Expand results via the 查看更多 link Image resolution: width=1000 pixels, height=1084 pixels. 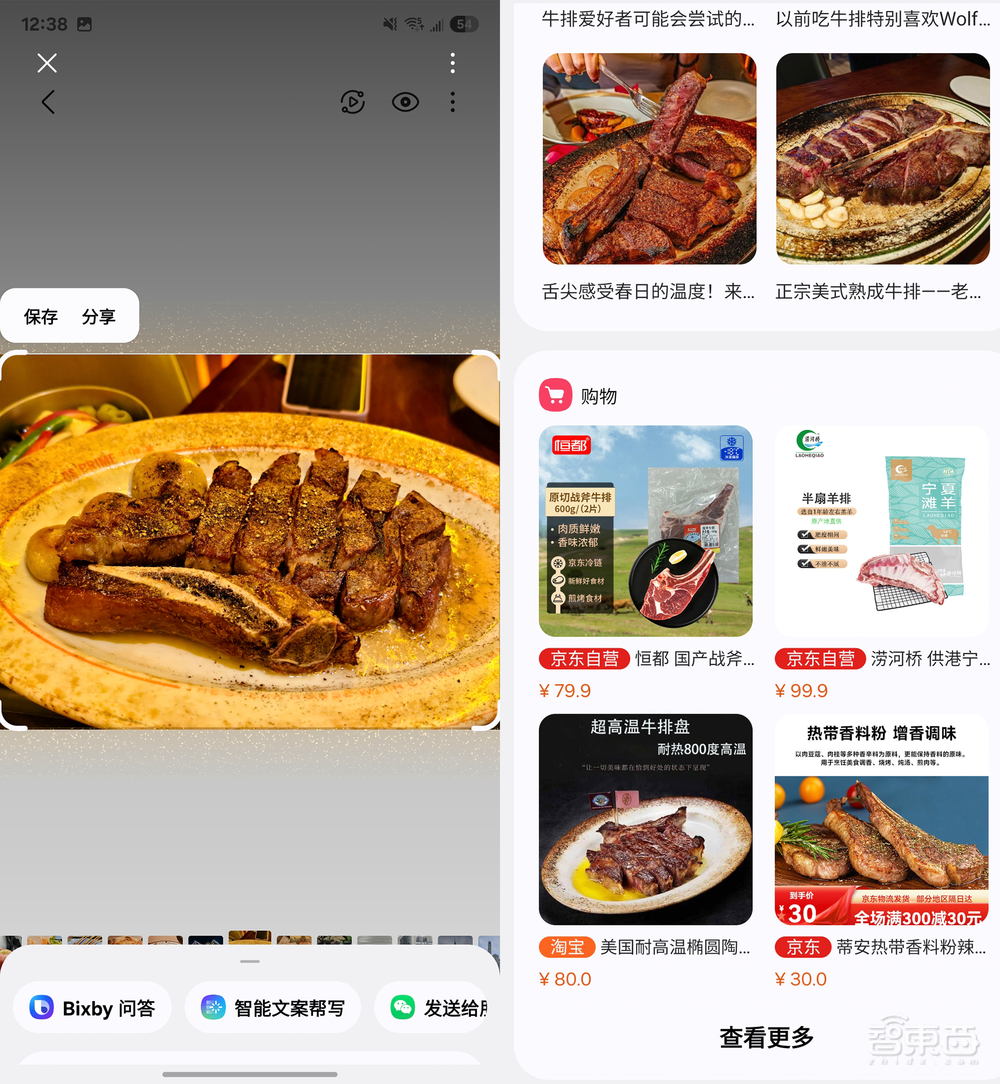(x=765, y=1038)
